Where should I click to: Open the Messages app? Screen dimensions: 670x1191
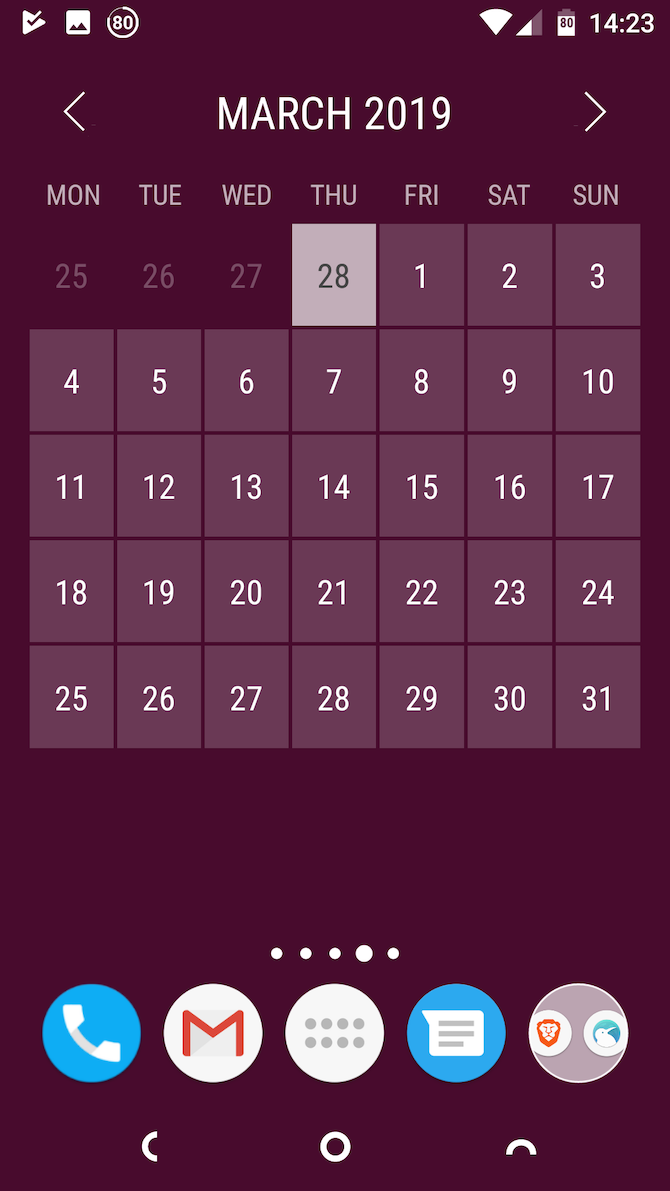point(456,1033)
